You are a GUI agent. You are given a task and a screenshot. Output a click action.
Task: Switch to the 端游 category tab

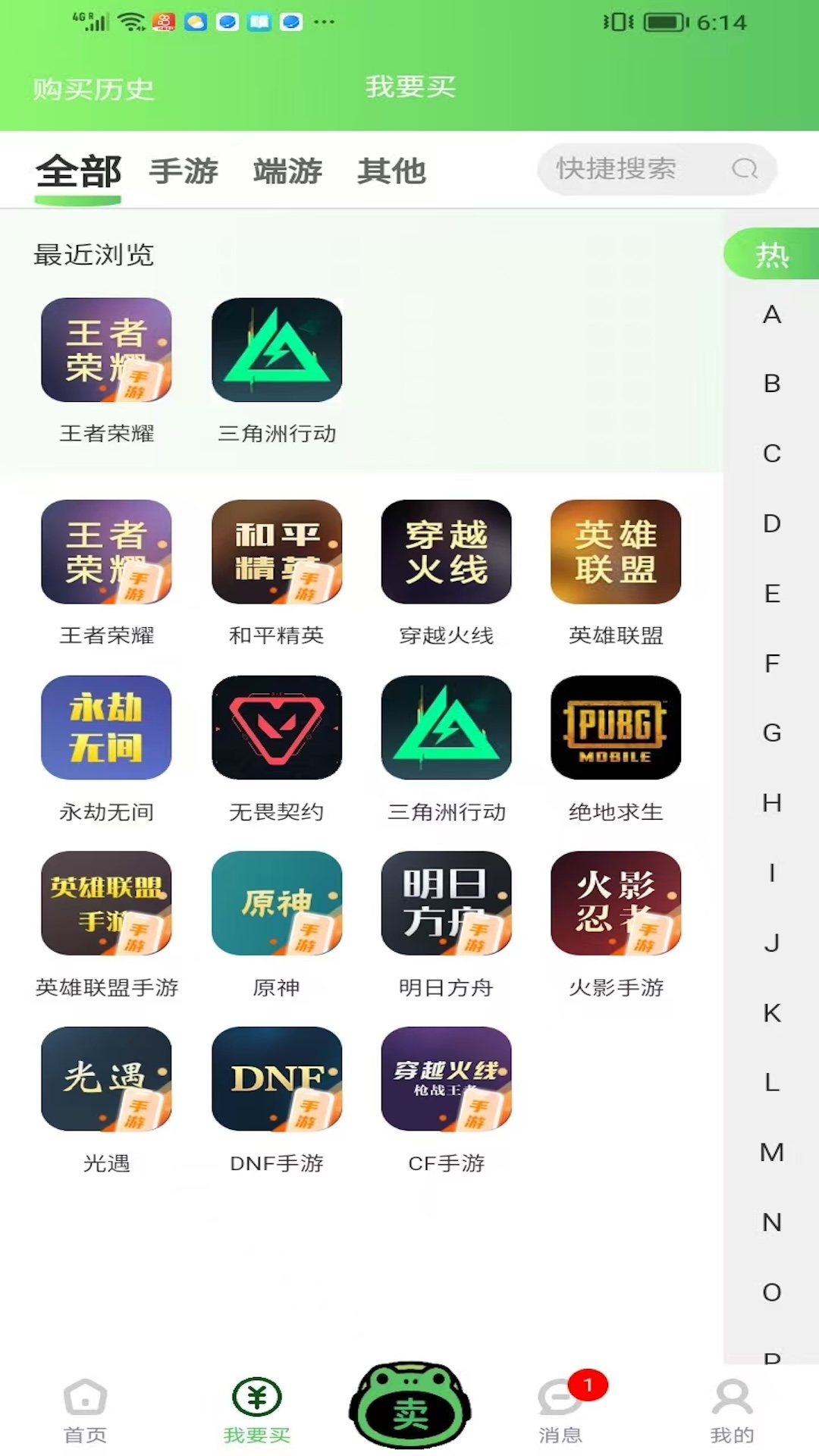pyautogui.click(x=287, y=170)
